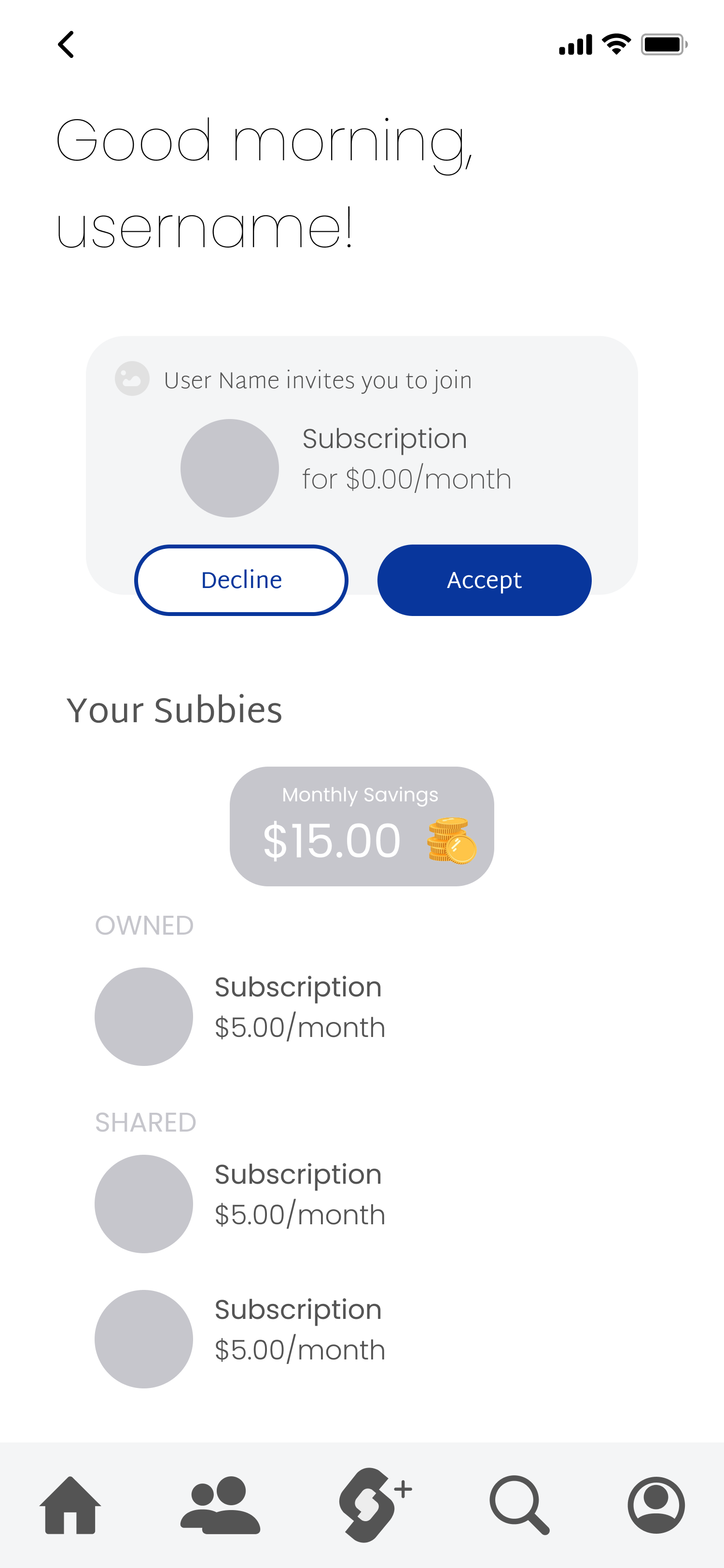Go to the profile tab
The width and height of the screenshot is (724, 1568).
tap(656, 1505)
